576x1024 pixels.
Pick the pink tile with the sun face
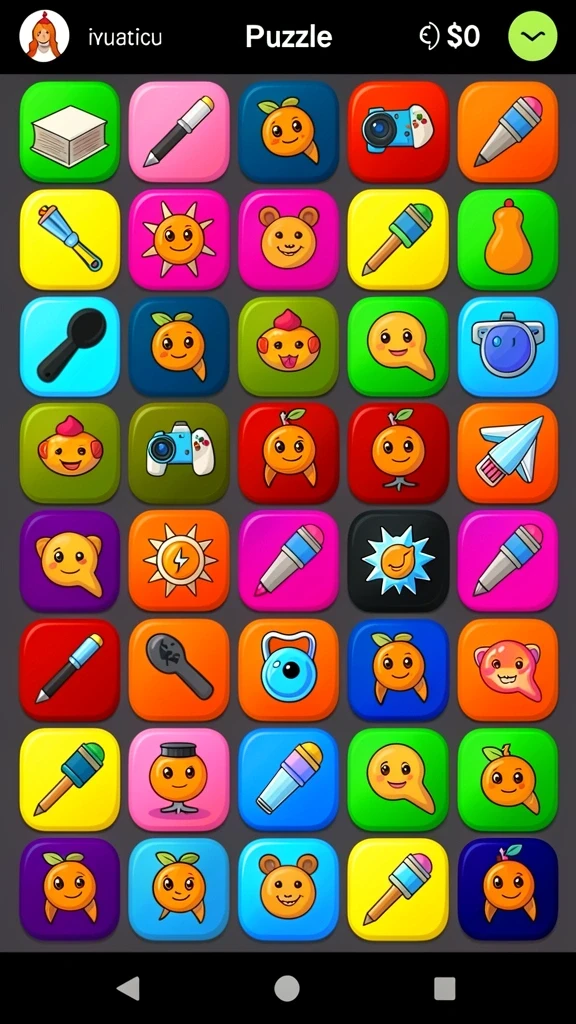(179, 240)
